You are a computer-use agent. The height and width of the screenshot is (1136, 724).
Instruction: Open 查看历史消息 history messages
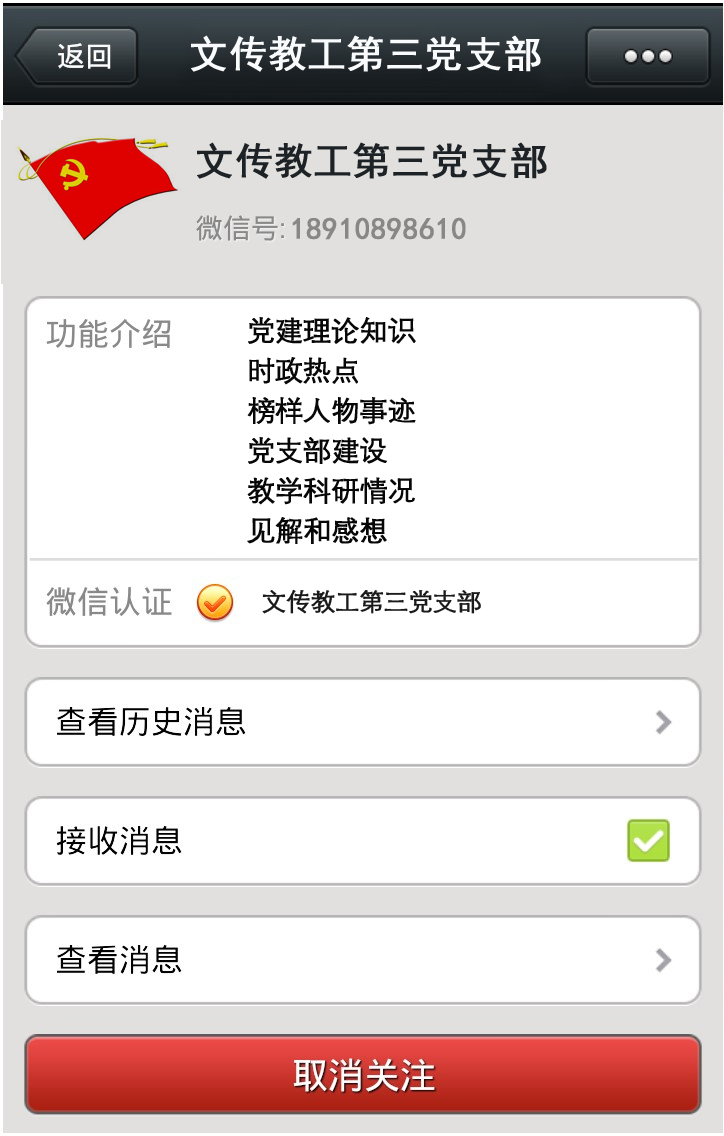click(362, 722)
